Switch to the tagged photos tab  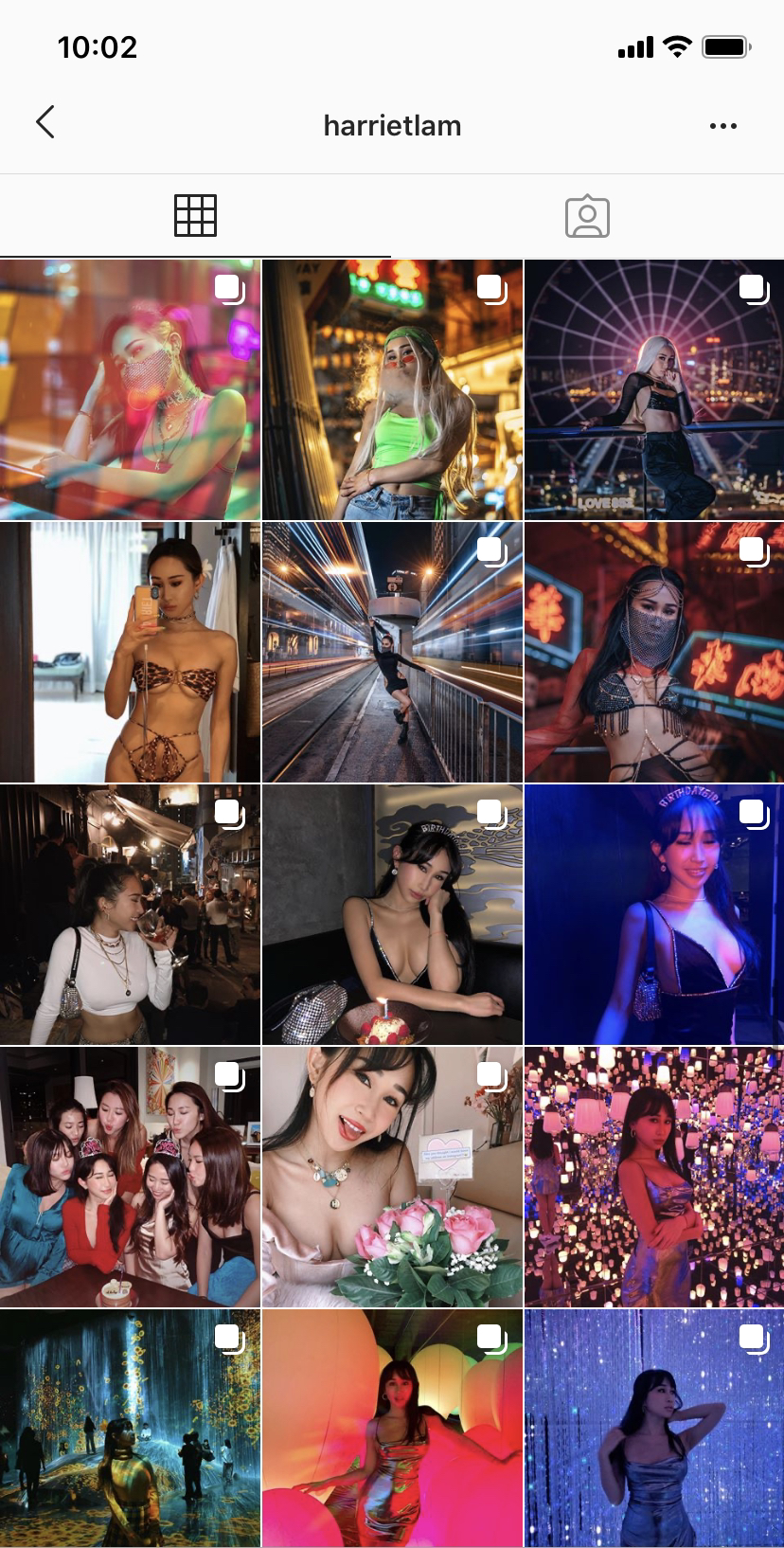[x=587, y=216]
